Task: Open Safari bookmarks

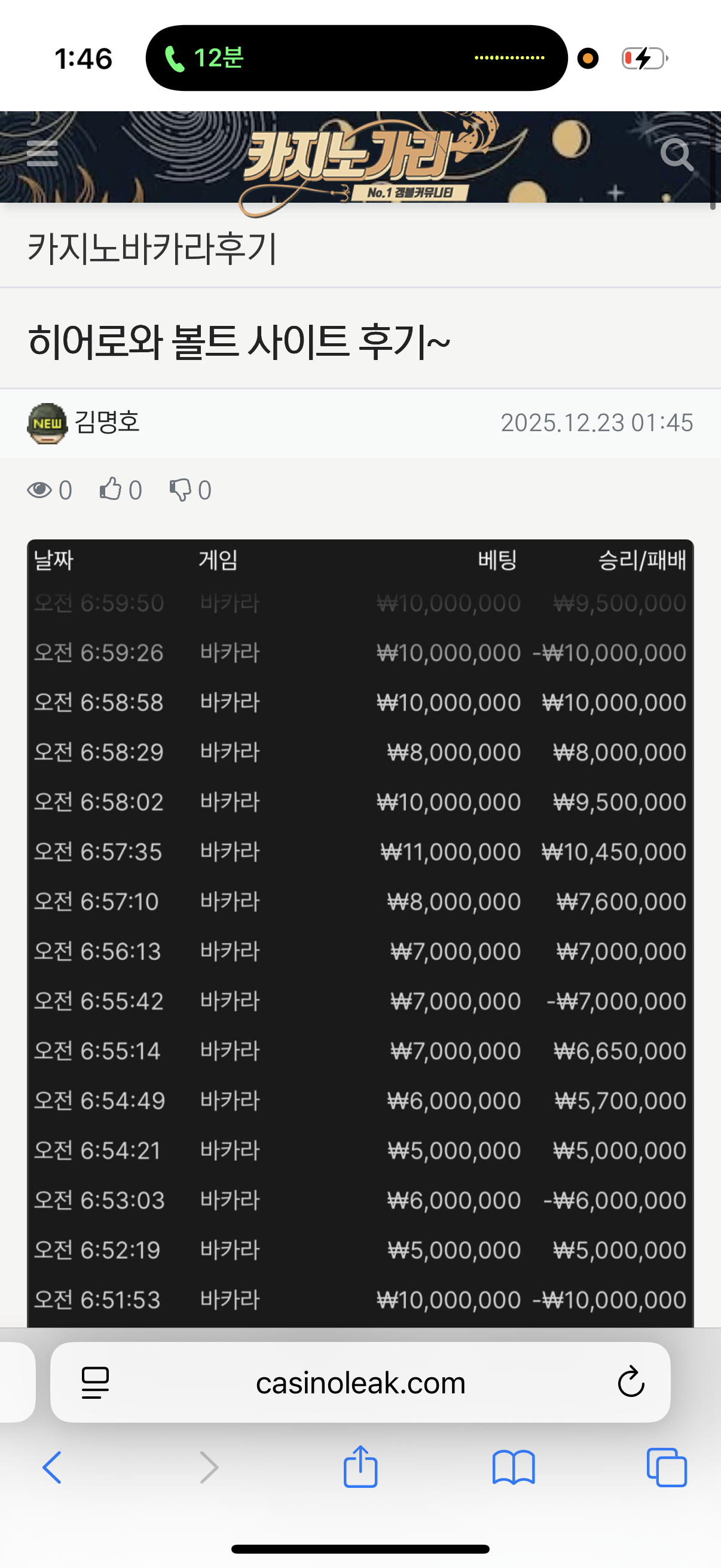Action: click(514, 1467)
